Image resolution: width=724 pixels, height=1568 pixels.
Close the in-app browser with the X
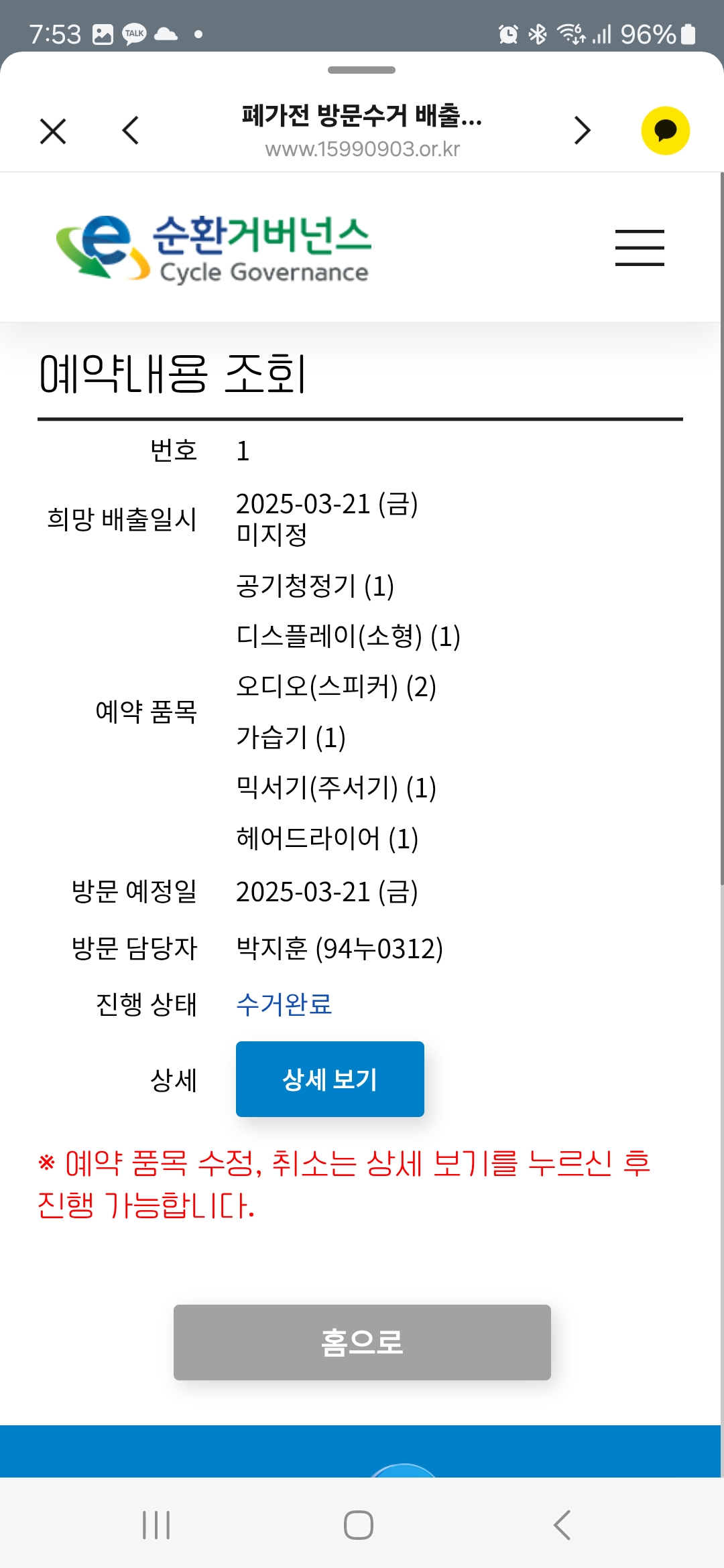pyautogui.click(x=53, y=131)
